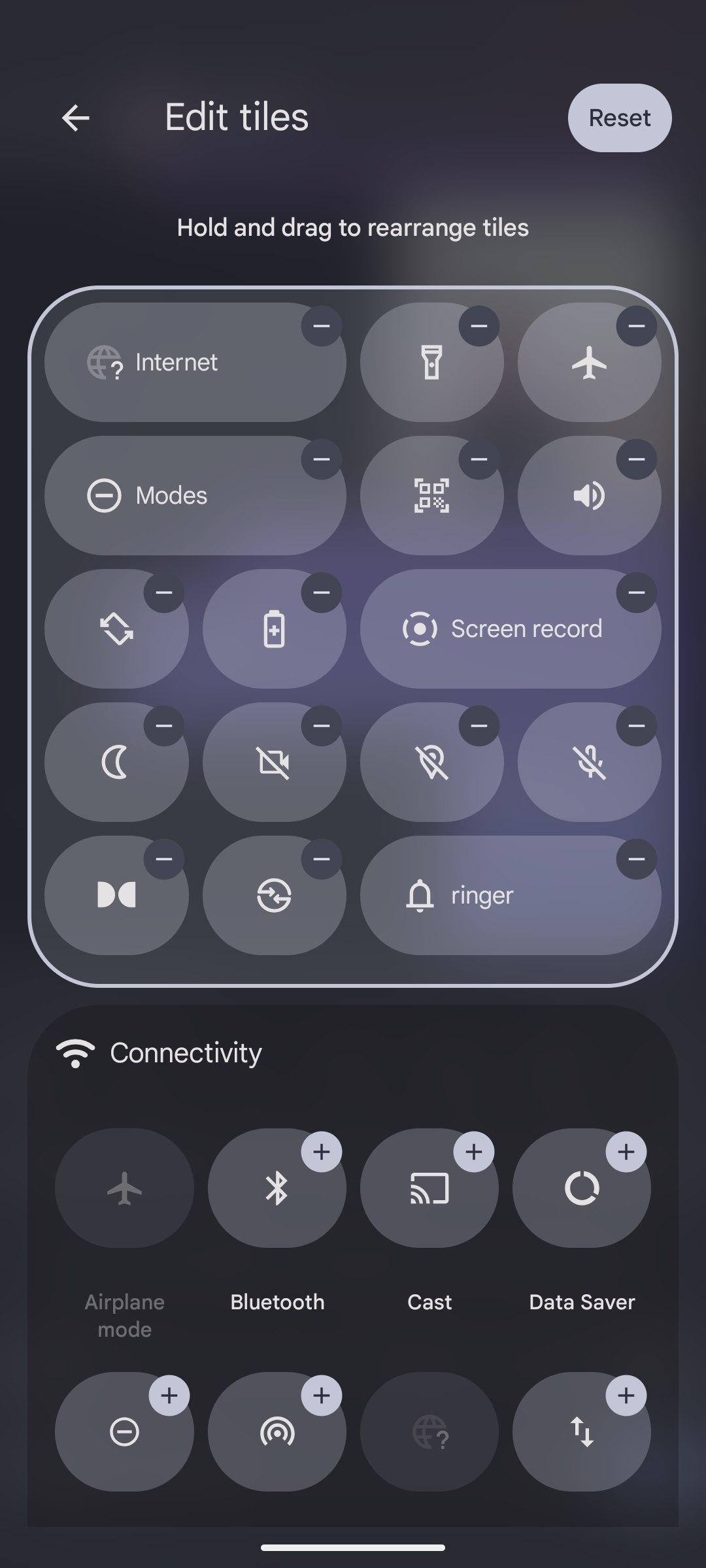Remove the ringer tile
706x1568 pixels.
[x=636, y=859]
